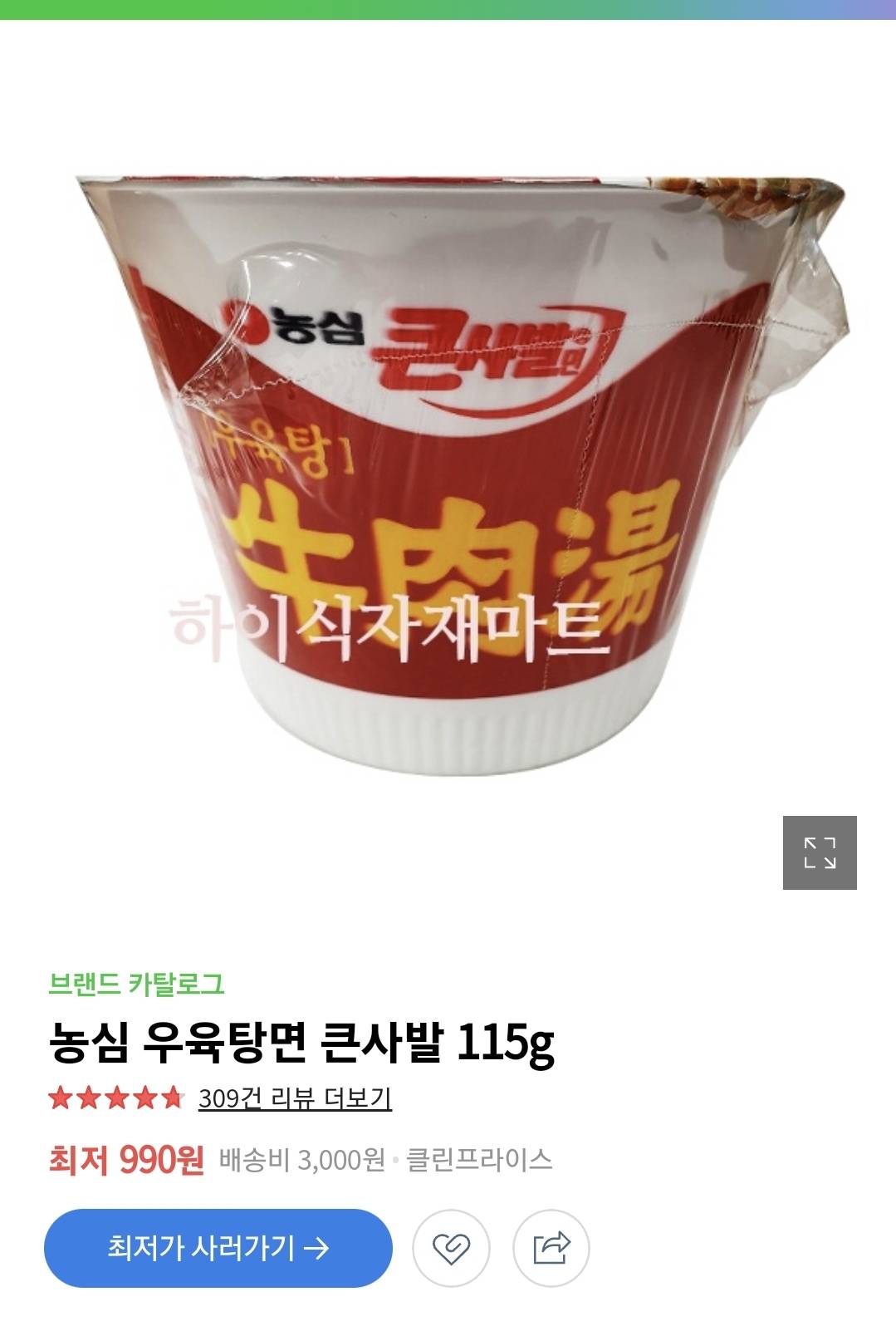The image size is (896, 1331).
Task: Share this product page
Action: click(x=551, y=1248)
